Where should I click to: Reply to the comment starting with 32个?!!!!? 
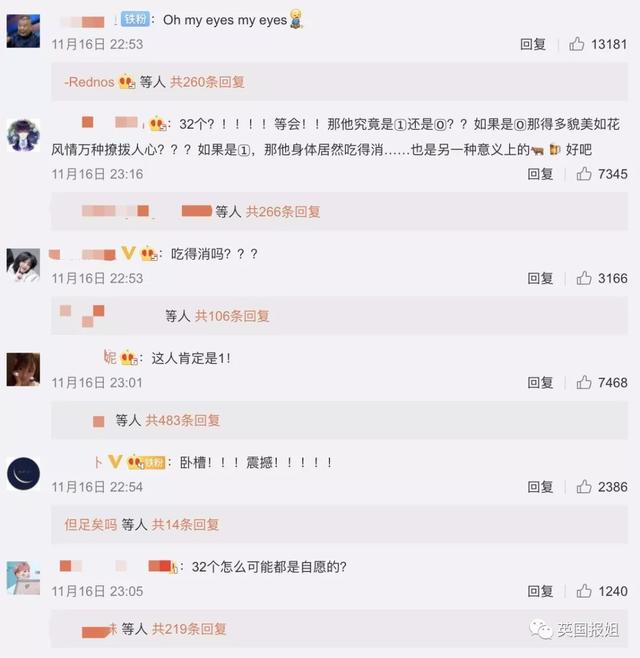[540, 174]
